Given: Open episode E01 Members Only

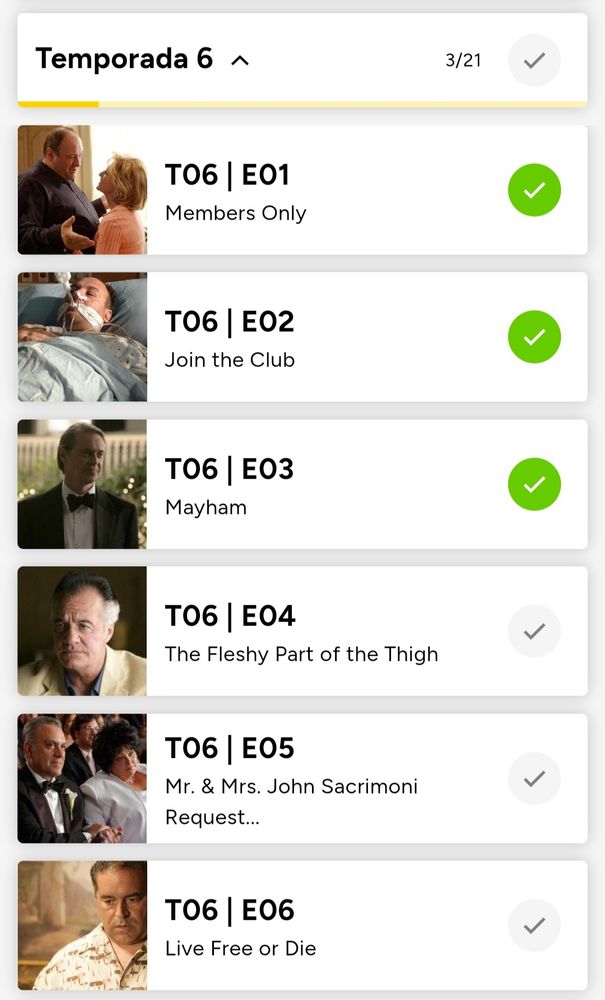Looking at the screenshot, I should [x=300, y=190].
